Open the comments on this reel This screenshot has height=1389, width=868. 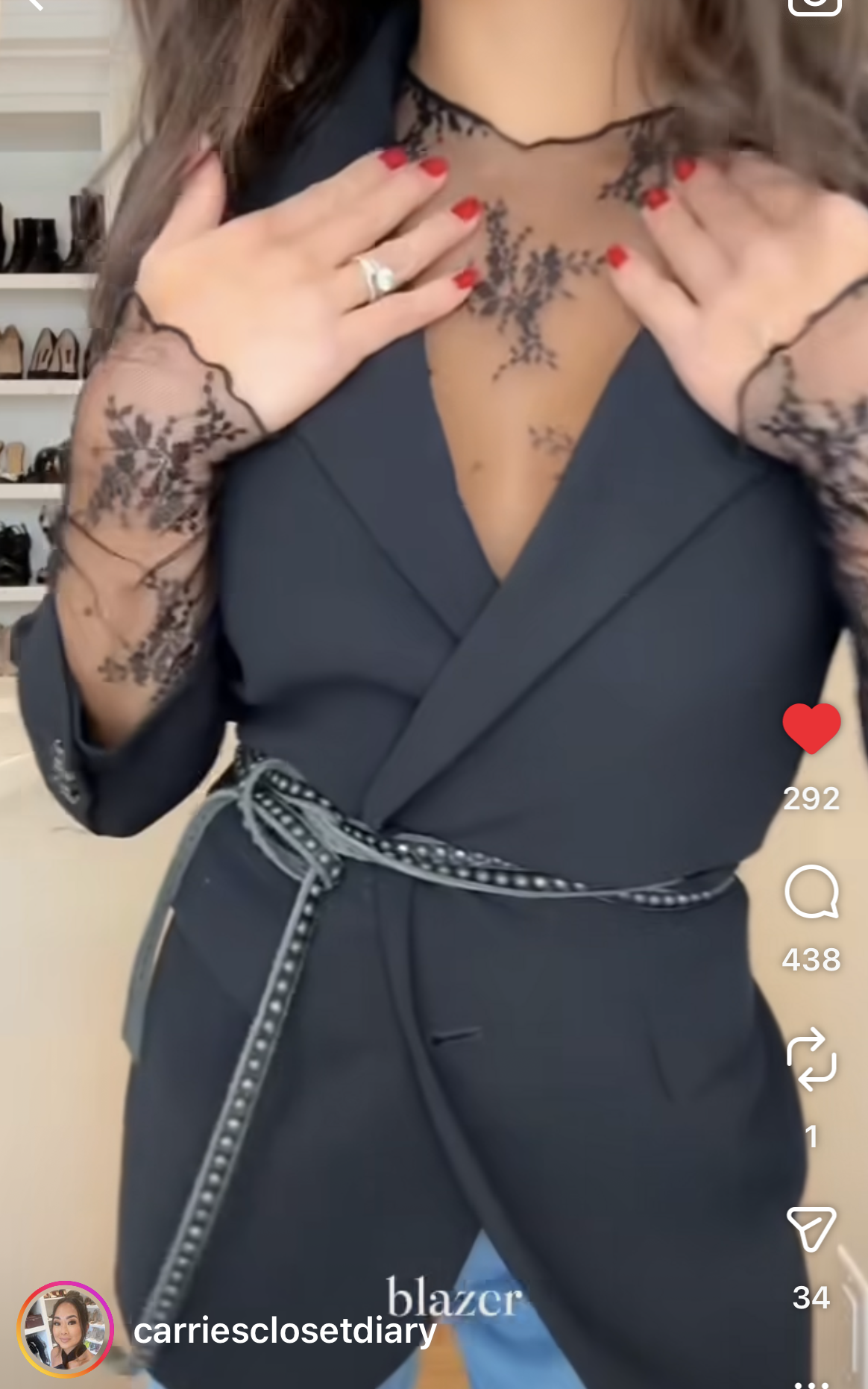point(811,892)
